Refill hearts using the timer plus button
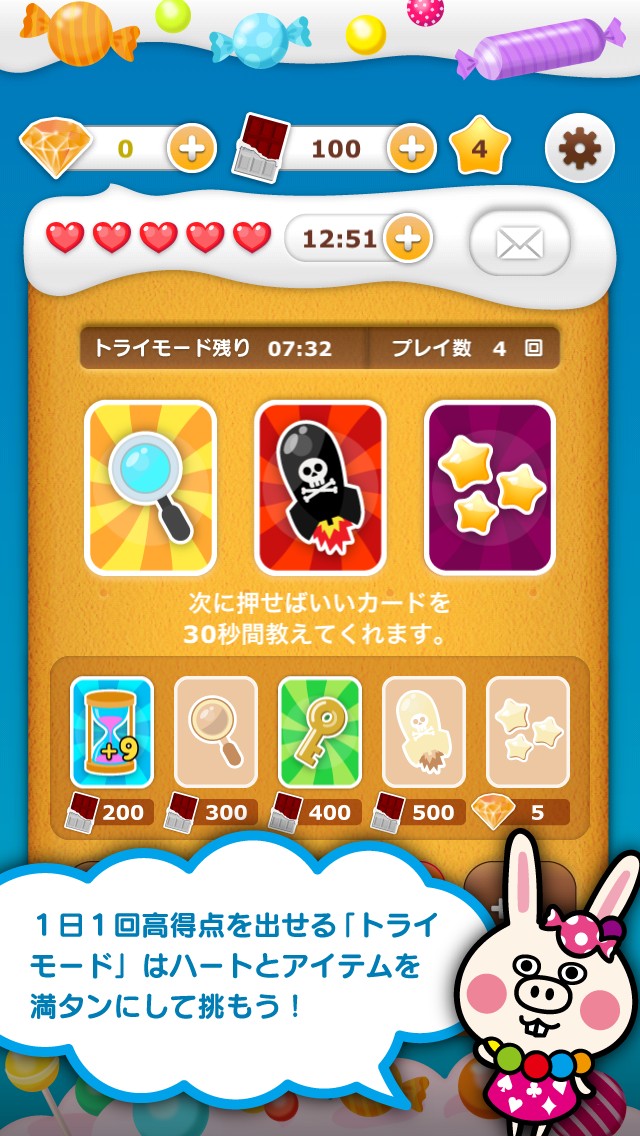640x1136 pixels. (407, 239)
